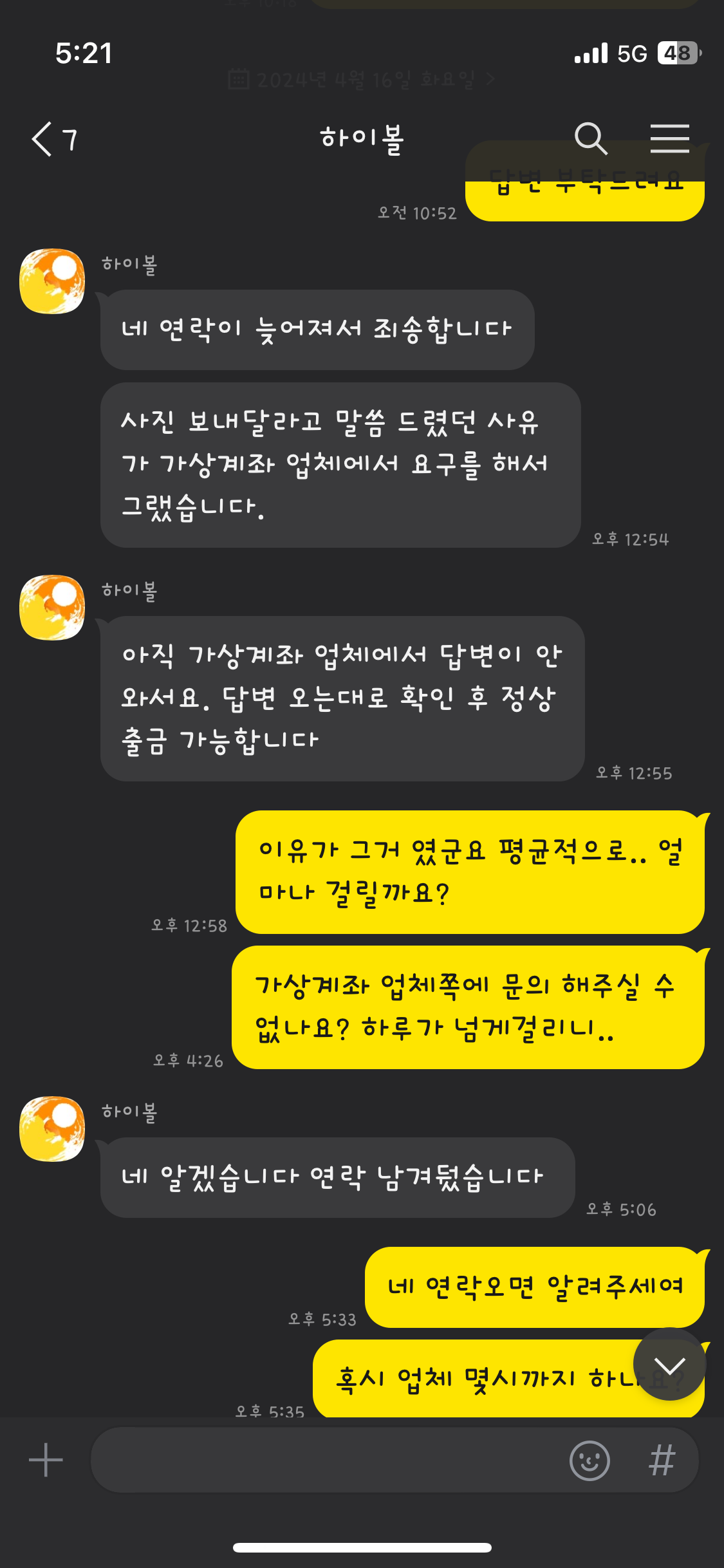
Task: Open the chat room hamburger menu
Action: coord(669,138)
